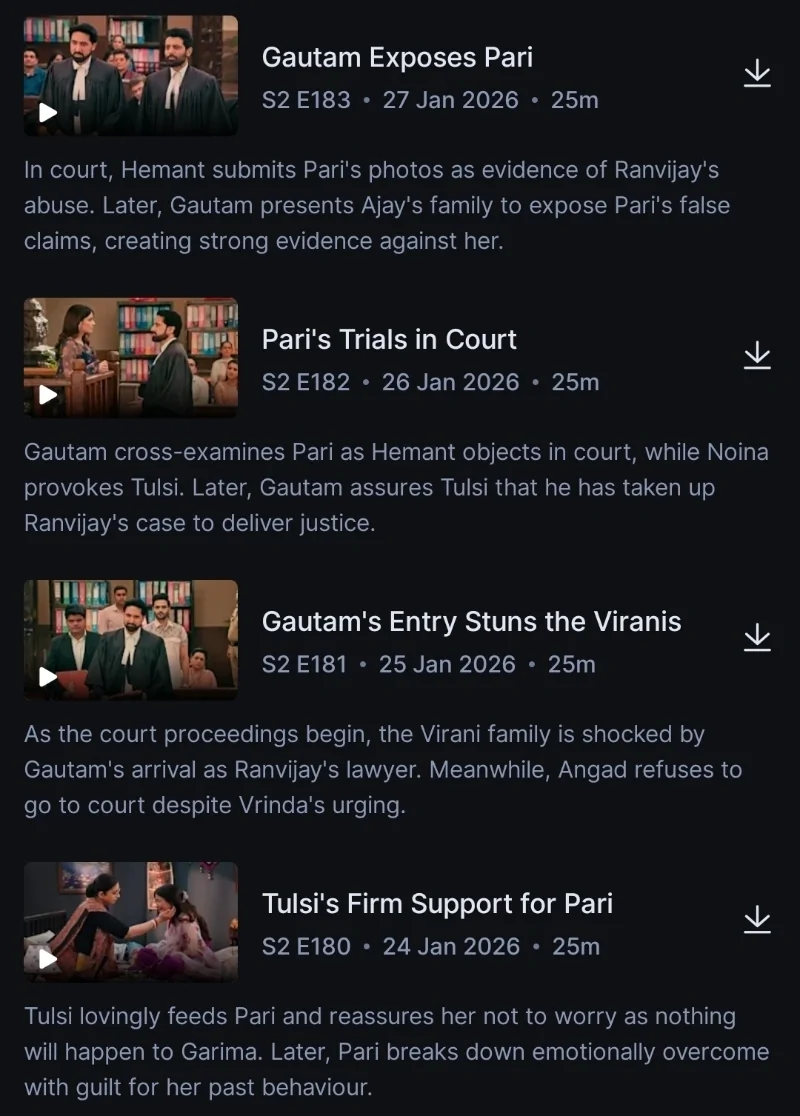Play episode E183 thumbnail
800x1116 pixels.
(130, 76)
